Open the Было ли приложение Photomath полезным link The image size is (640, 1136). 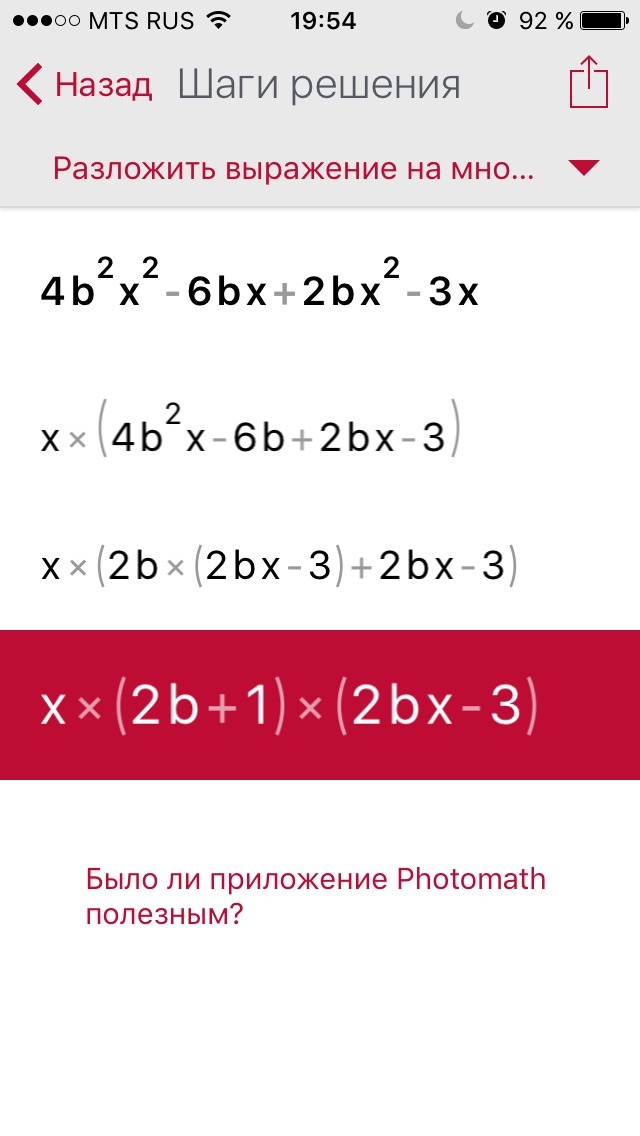pos(315,896)
